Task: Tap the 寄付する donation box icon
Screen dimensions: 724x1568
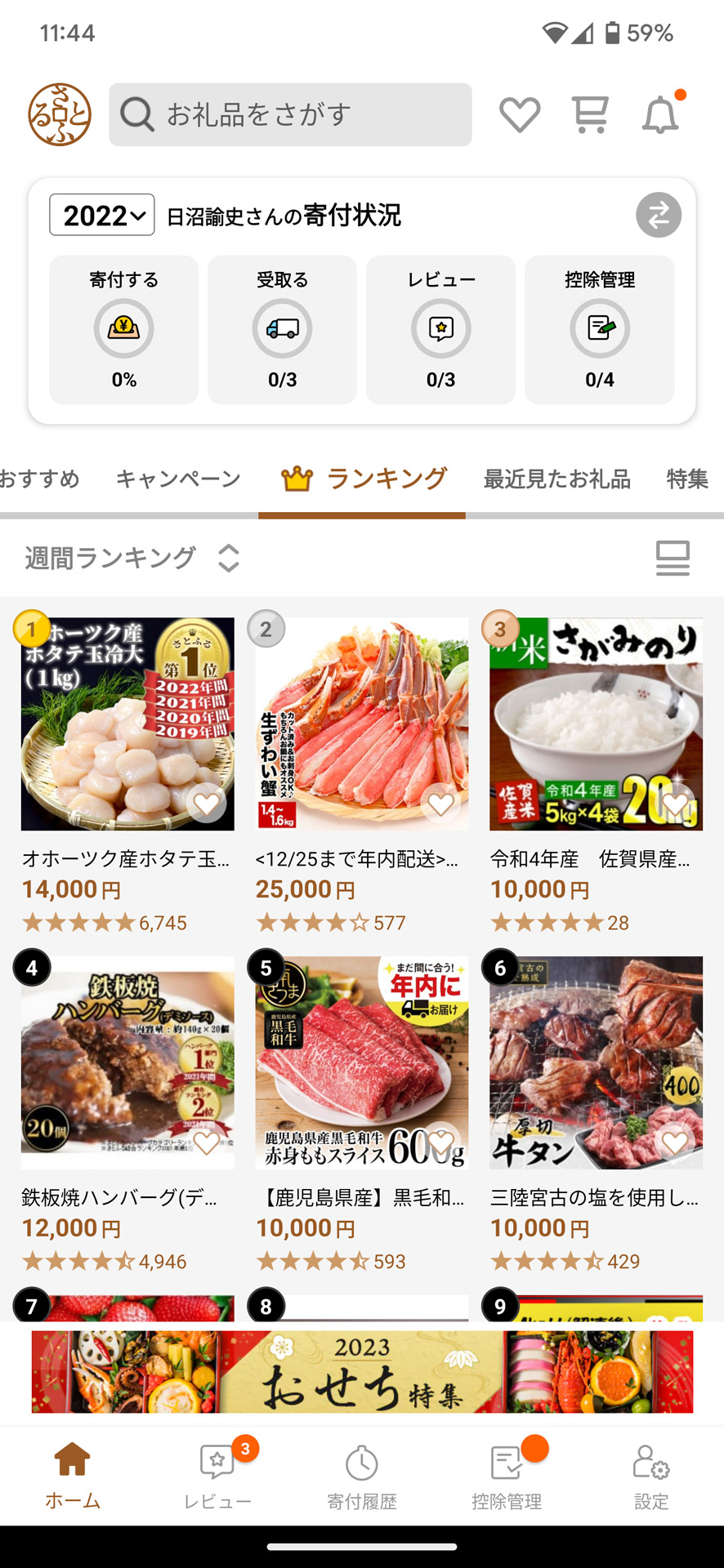Action: (123, 327)
